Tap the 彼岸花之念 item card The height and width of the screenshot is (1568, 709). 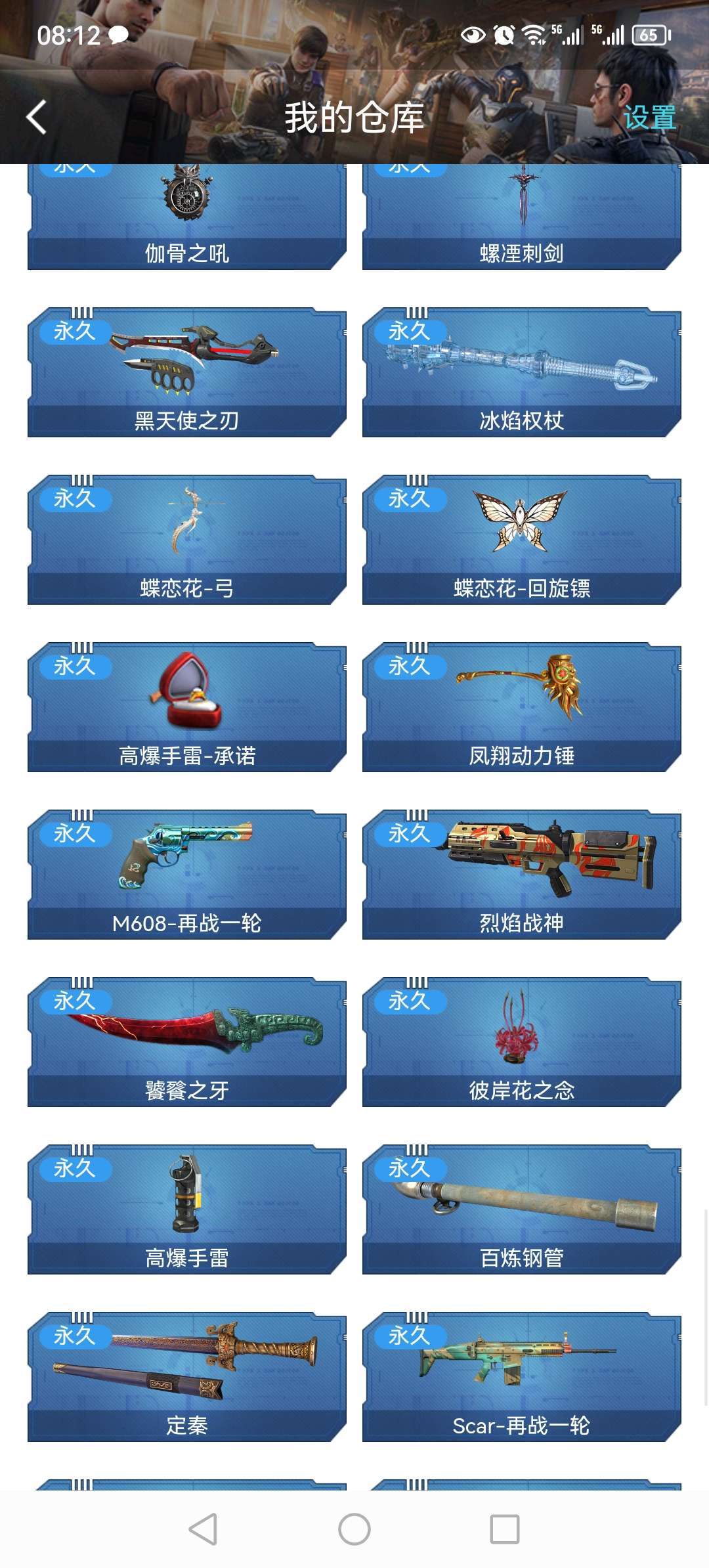(x=522, y=1042)
